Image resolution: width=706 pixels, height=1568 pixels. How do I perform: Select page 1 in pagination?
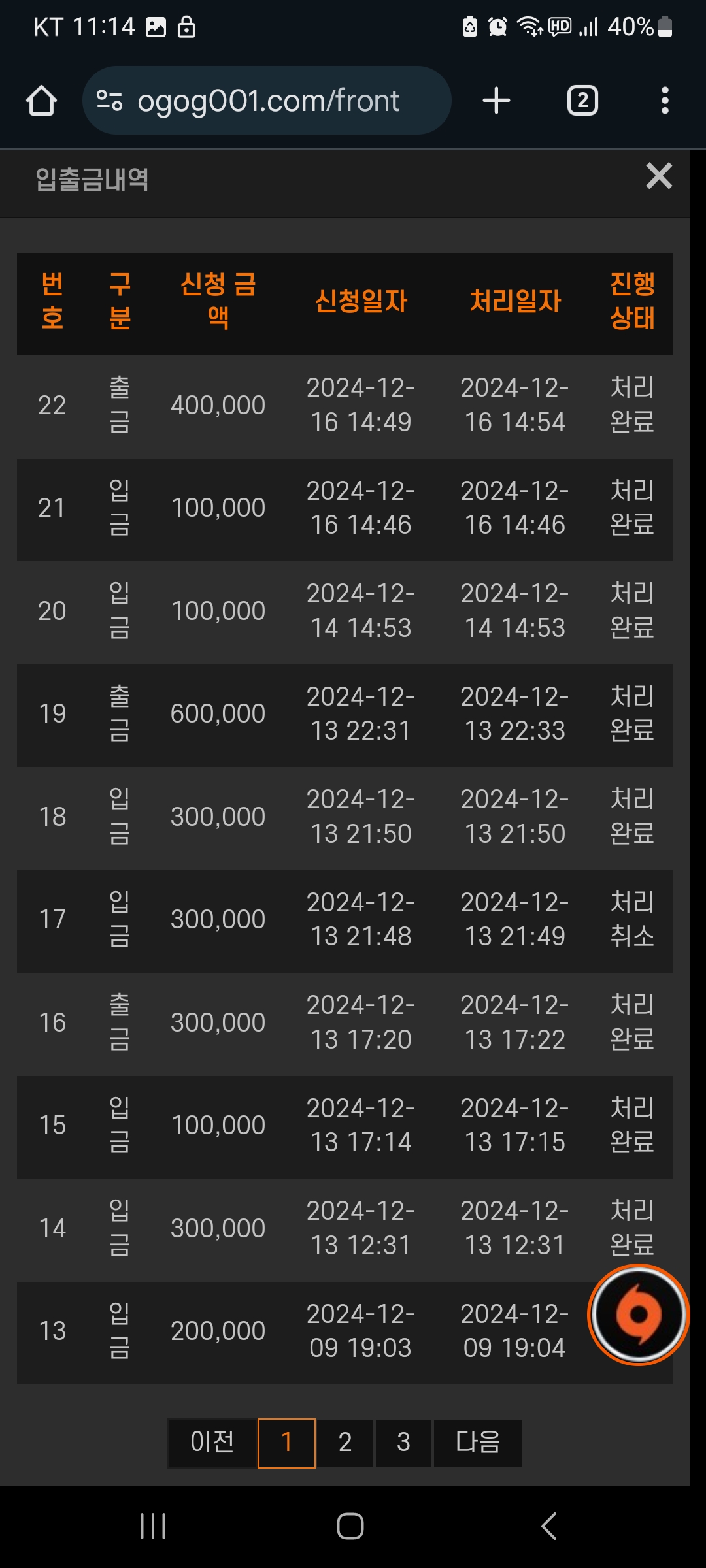[286, 1443]
